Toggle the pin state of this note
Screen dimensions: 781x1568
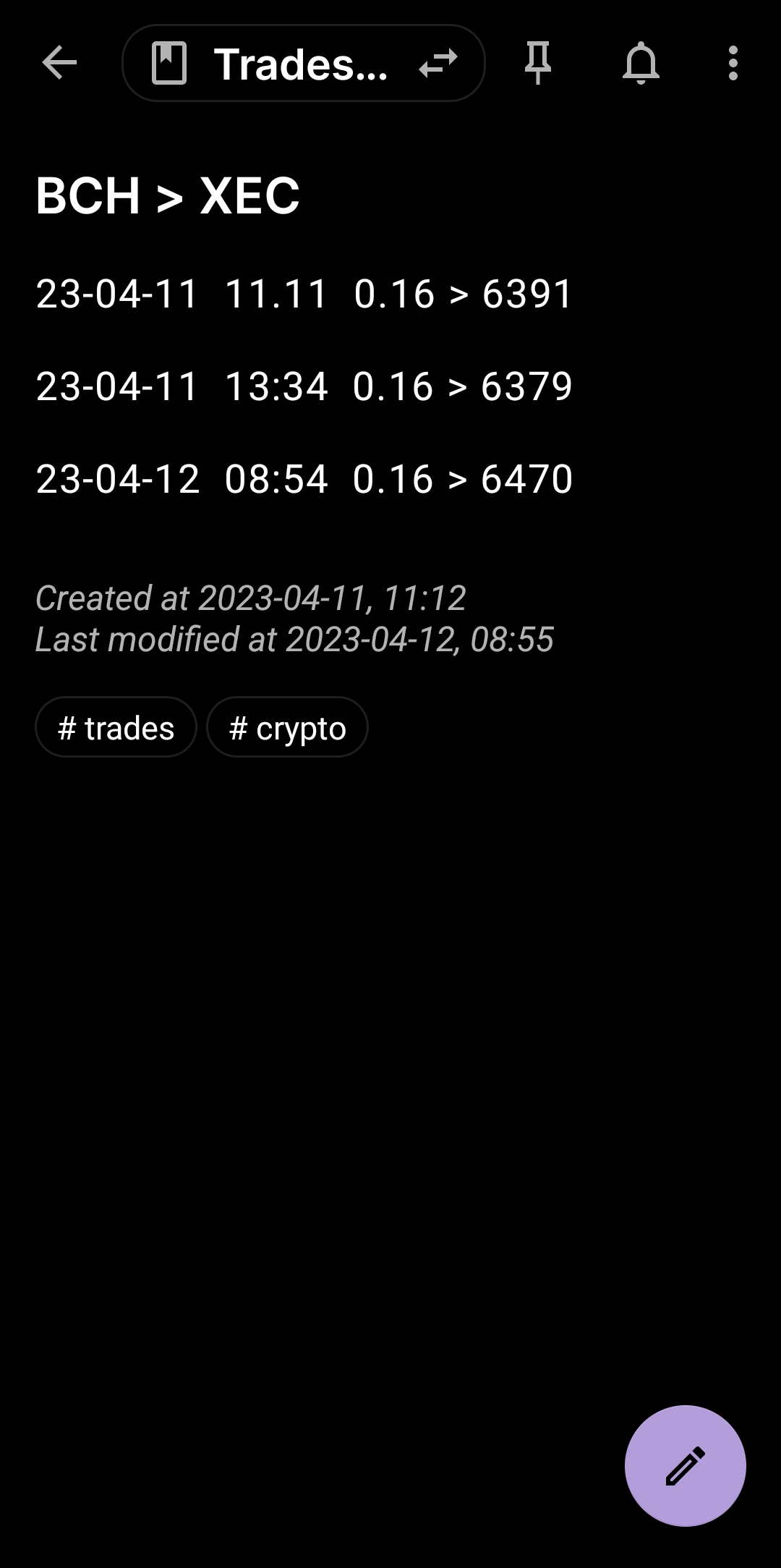point(538,64)
